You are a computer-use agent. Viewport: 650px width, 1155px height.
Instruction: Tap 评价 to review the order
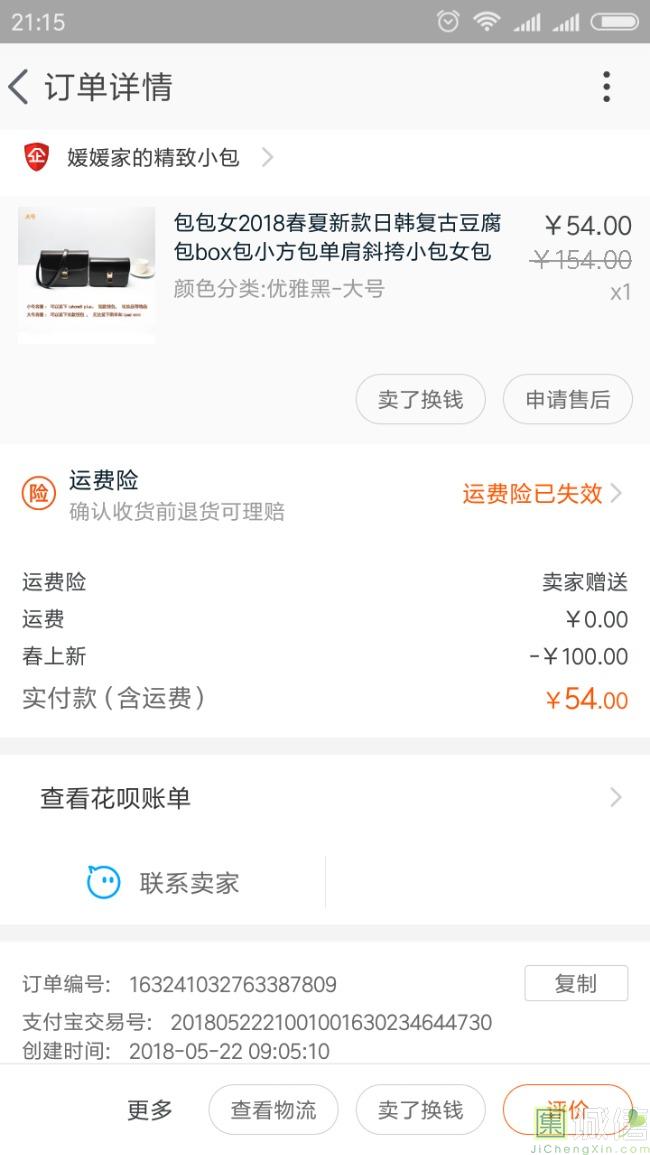pyautogui.click(x=567, y=1109)
